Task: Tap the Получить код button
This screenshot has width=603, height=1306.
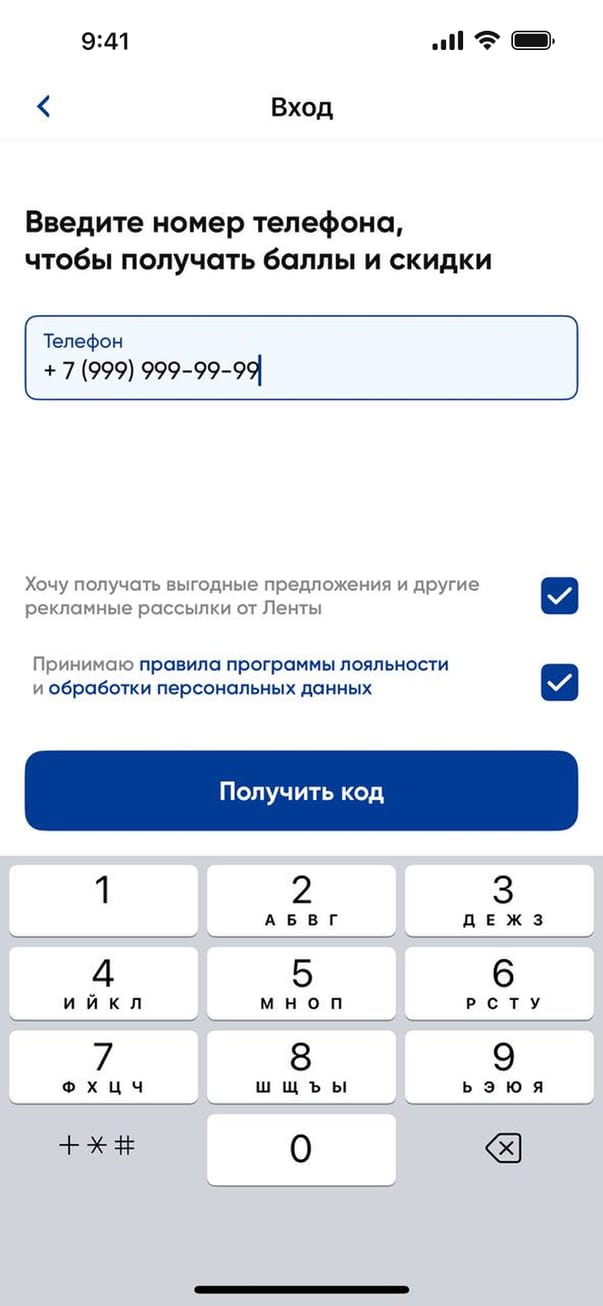Action: (x=301, y=792)
